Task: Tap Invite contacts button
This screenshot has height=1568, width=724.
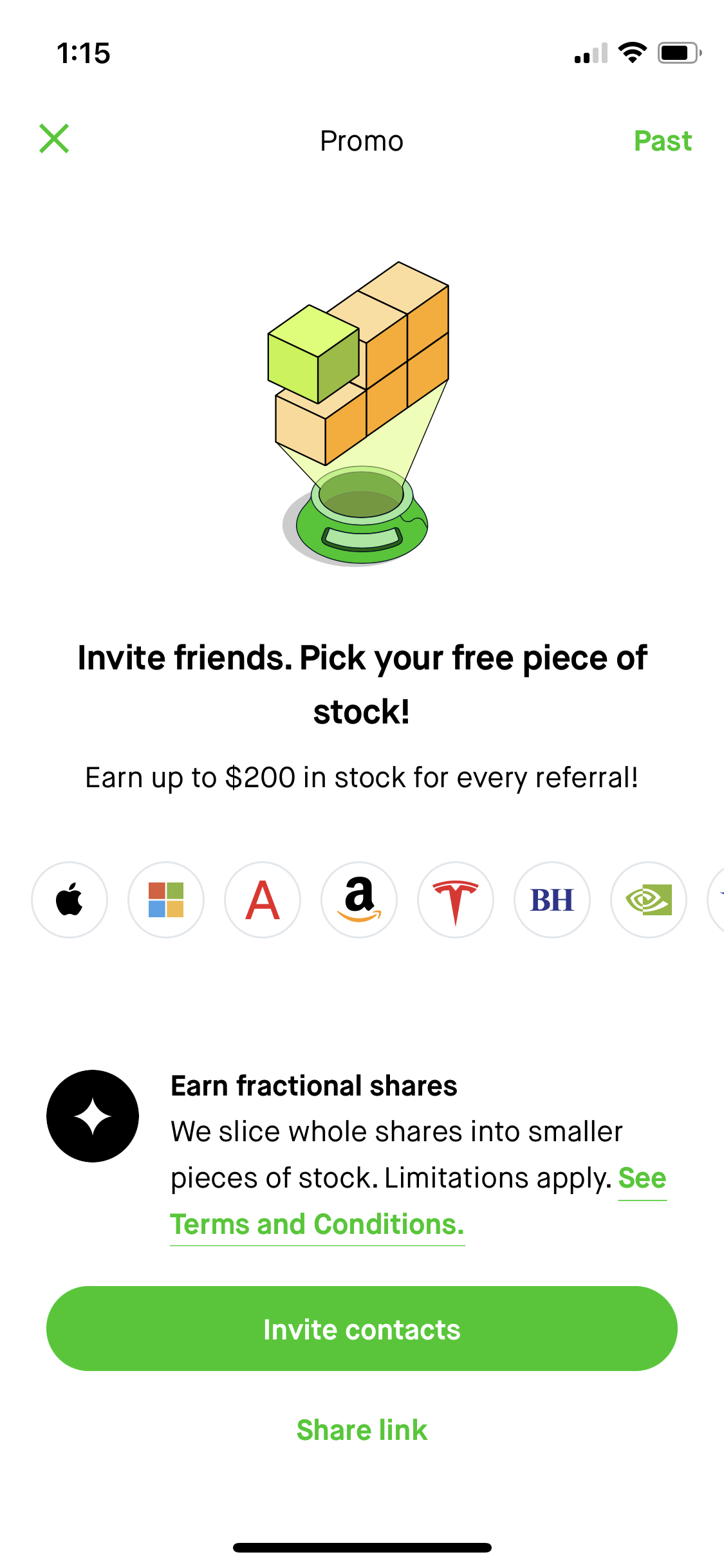Action: pos(362,1329)
